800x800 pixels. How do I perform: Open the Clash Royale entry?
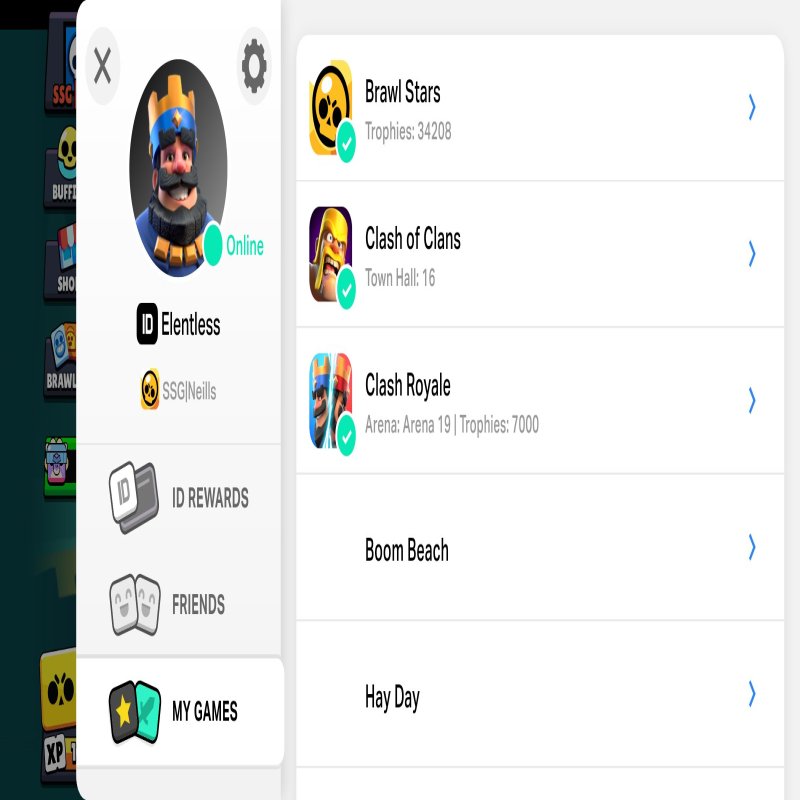pyautogui.click(x=539, y=400)
